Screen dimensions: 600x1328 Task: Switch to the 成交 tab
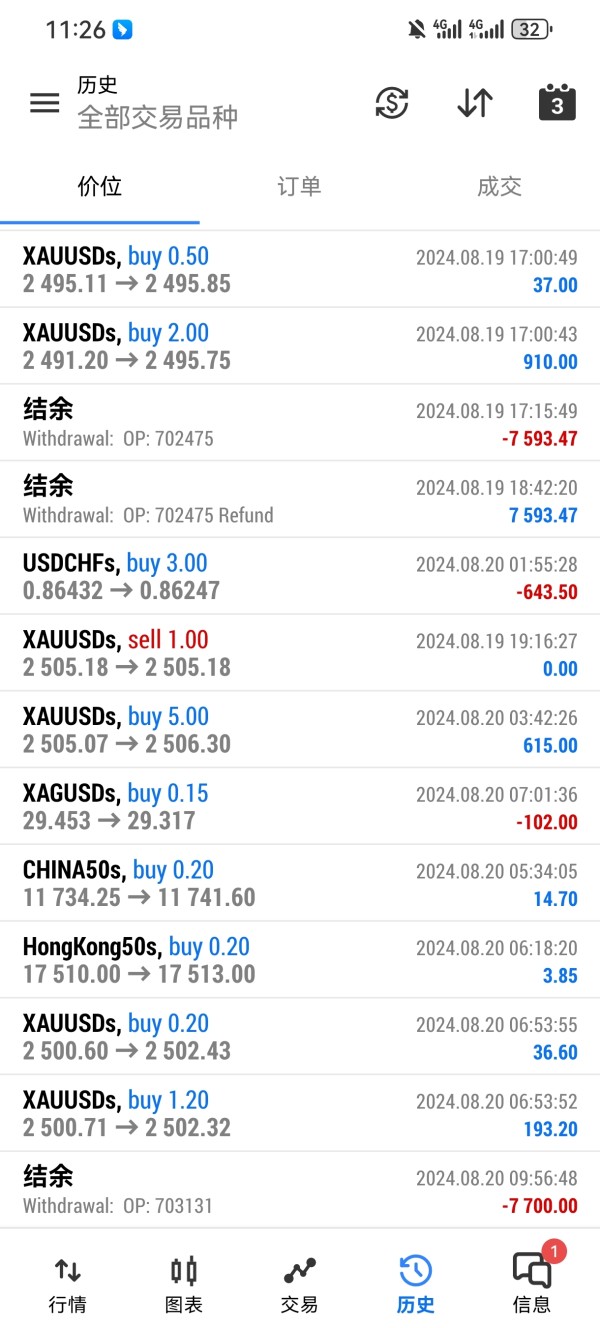tap(499, 186)
